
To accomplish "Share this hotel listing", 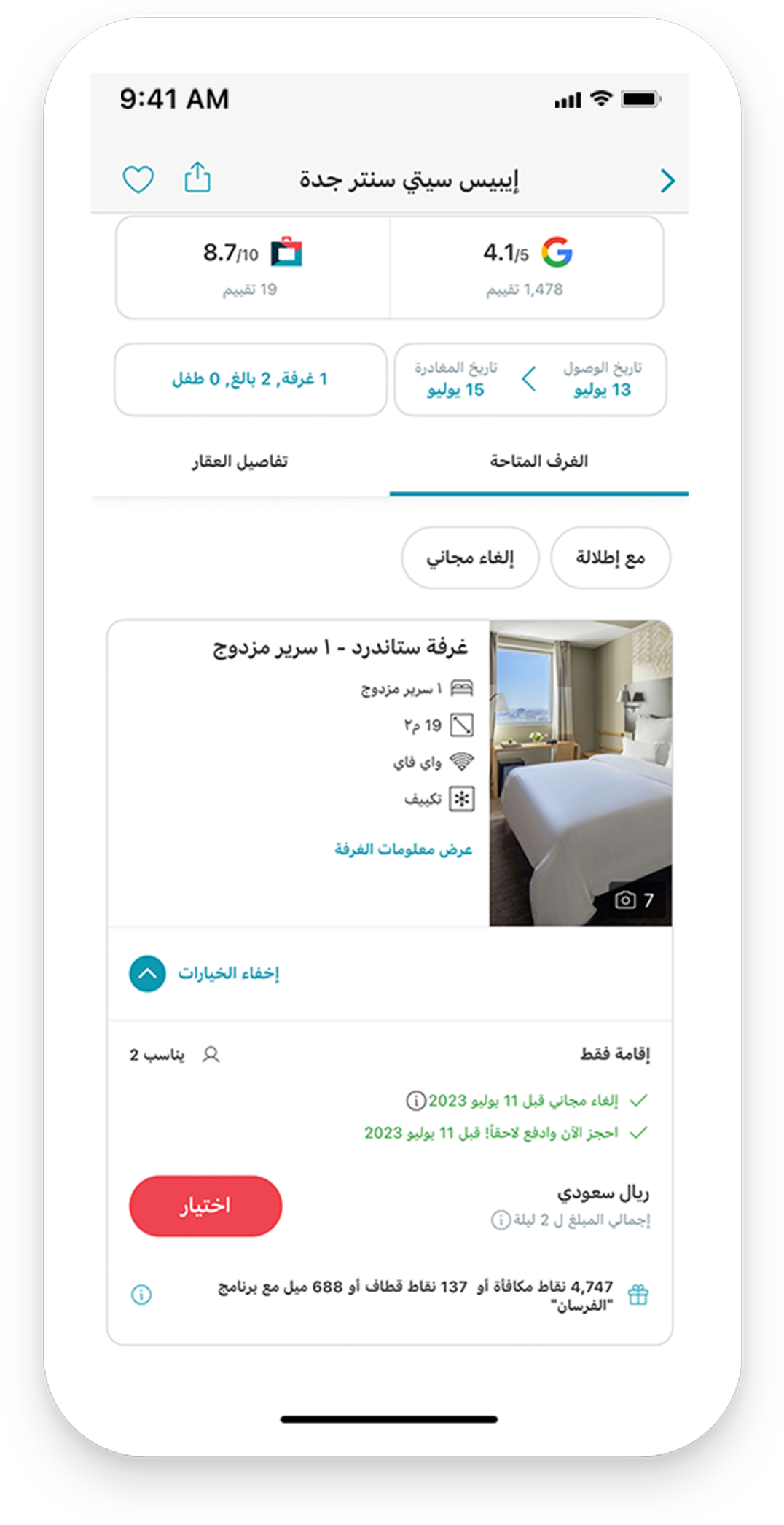I will [x=197, y=178].
